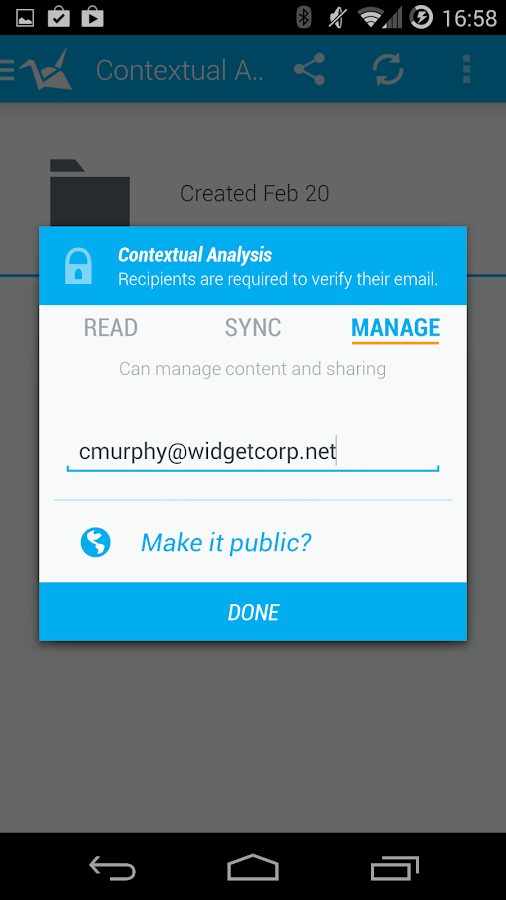506x900 pixels.
Task: Tap the recipient email input field
Action: (253, 453)
